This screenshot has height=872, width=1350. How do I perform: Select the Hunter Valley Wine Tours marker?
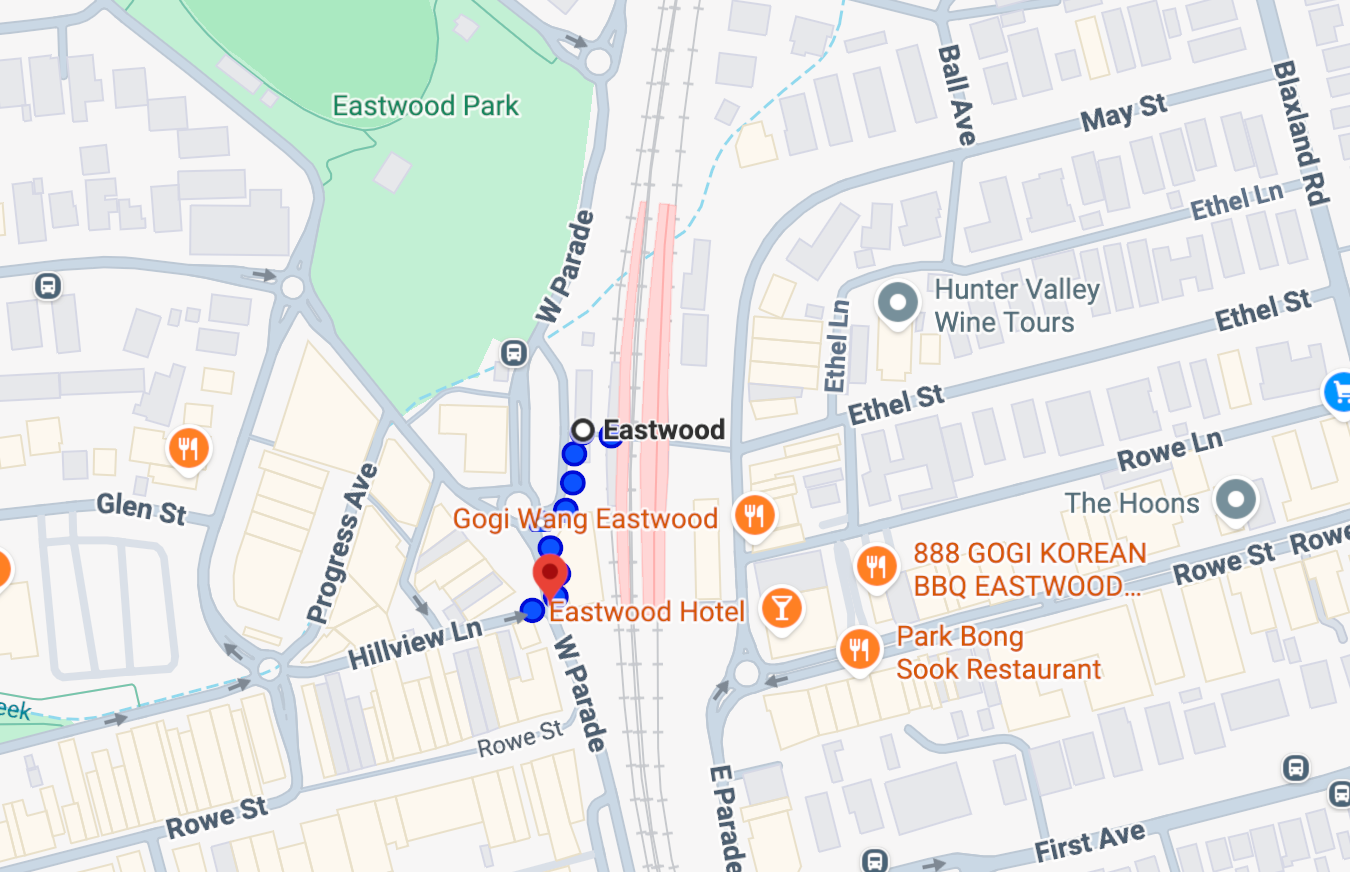(x=897, y=303)
